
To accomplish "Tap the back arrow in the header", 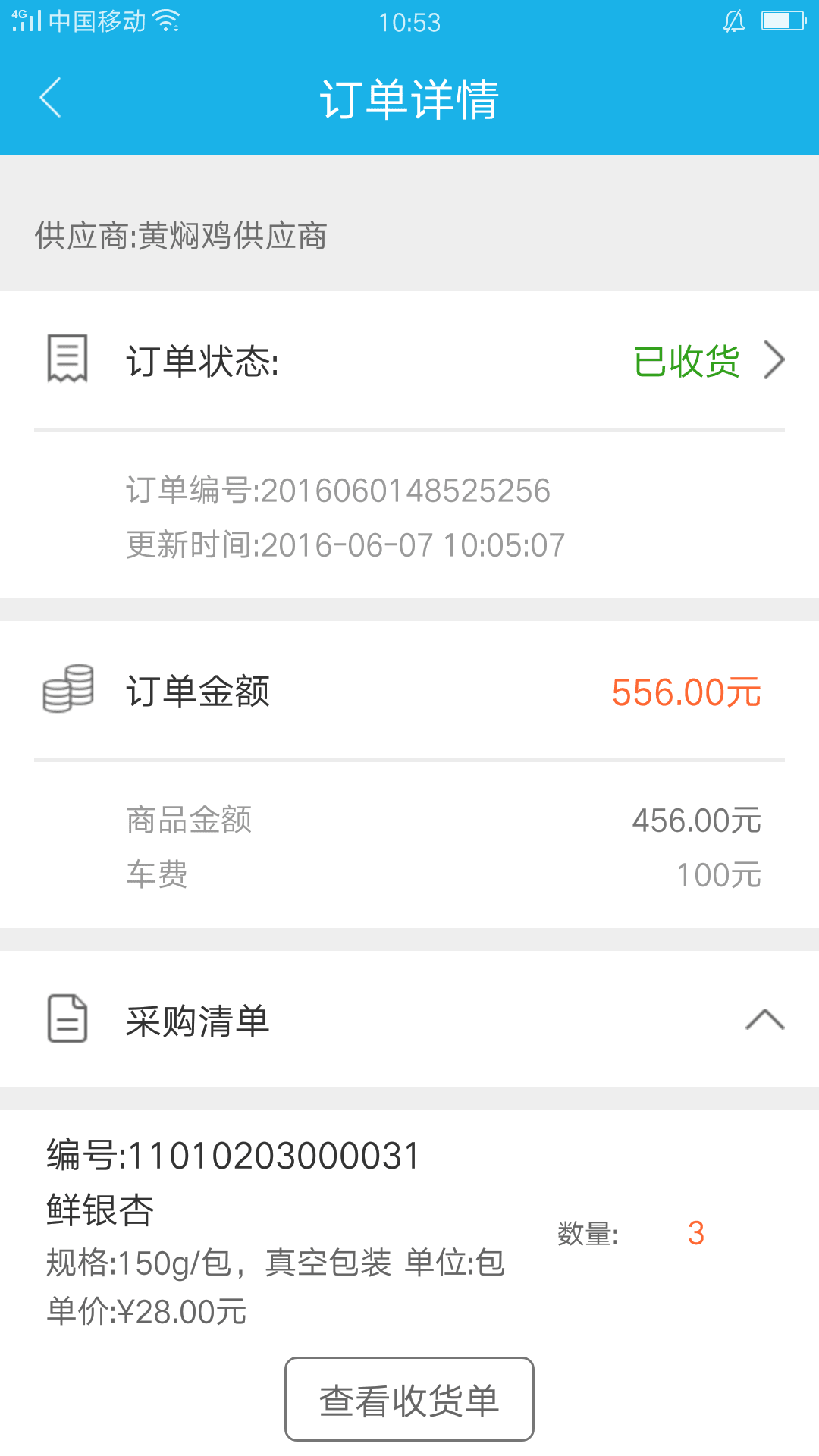I will tap(51, 99).
